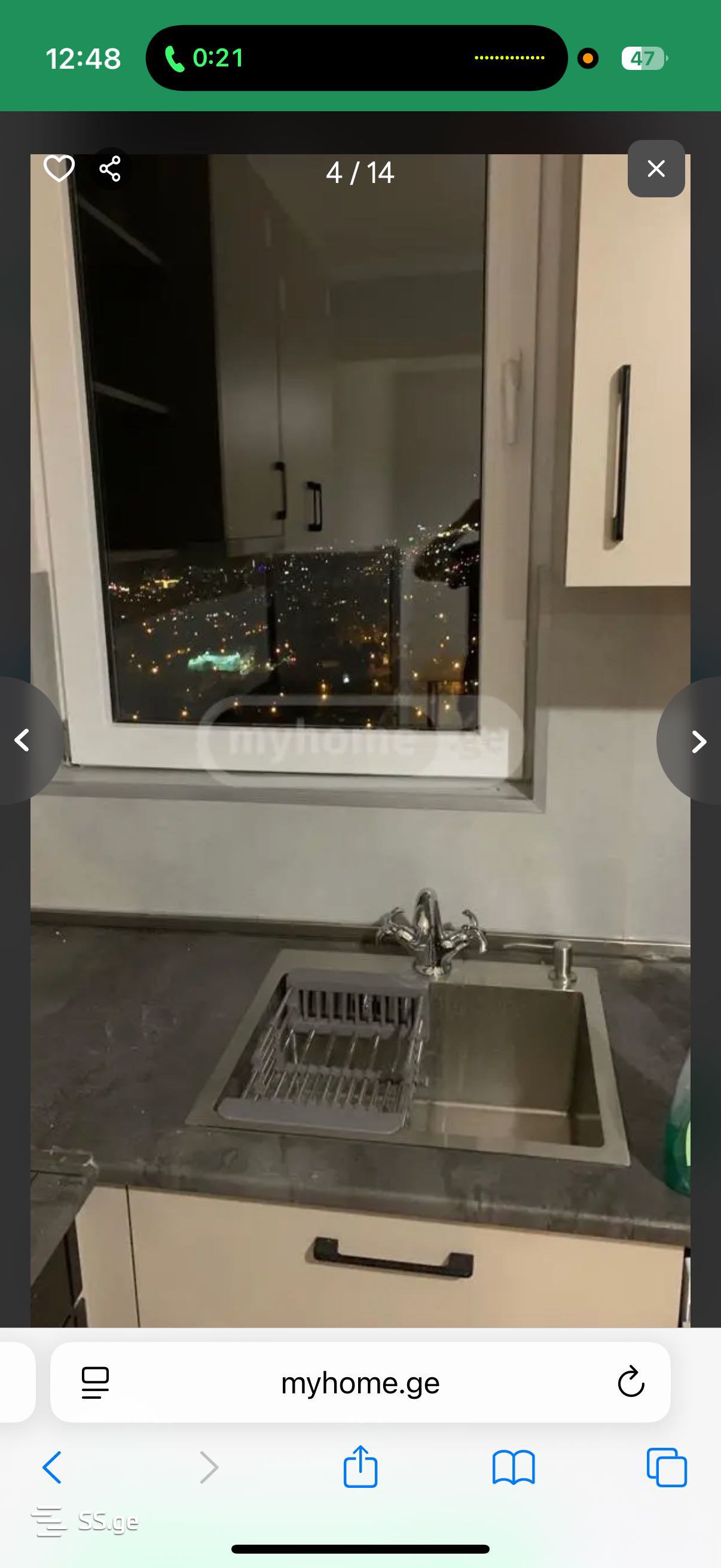Screen dimensions: 721x1568
Task: Open the page settings menu in address bar
Action: click(x=95, y=1383)
